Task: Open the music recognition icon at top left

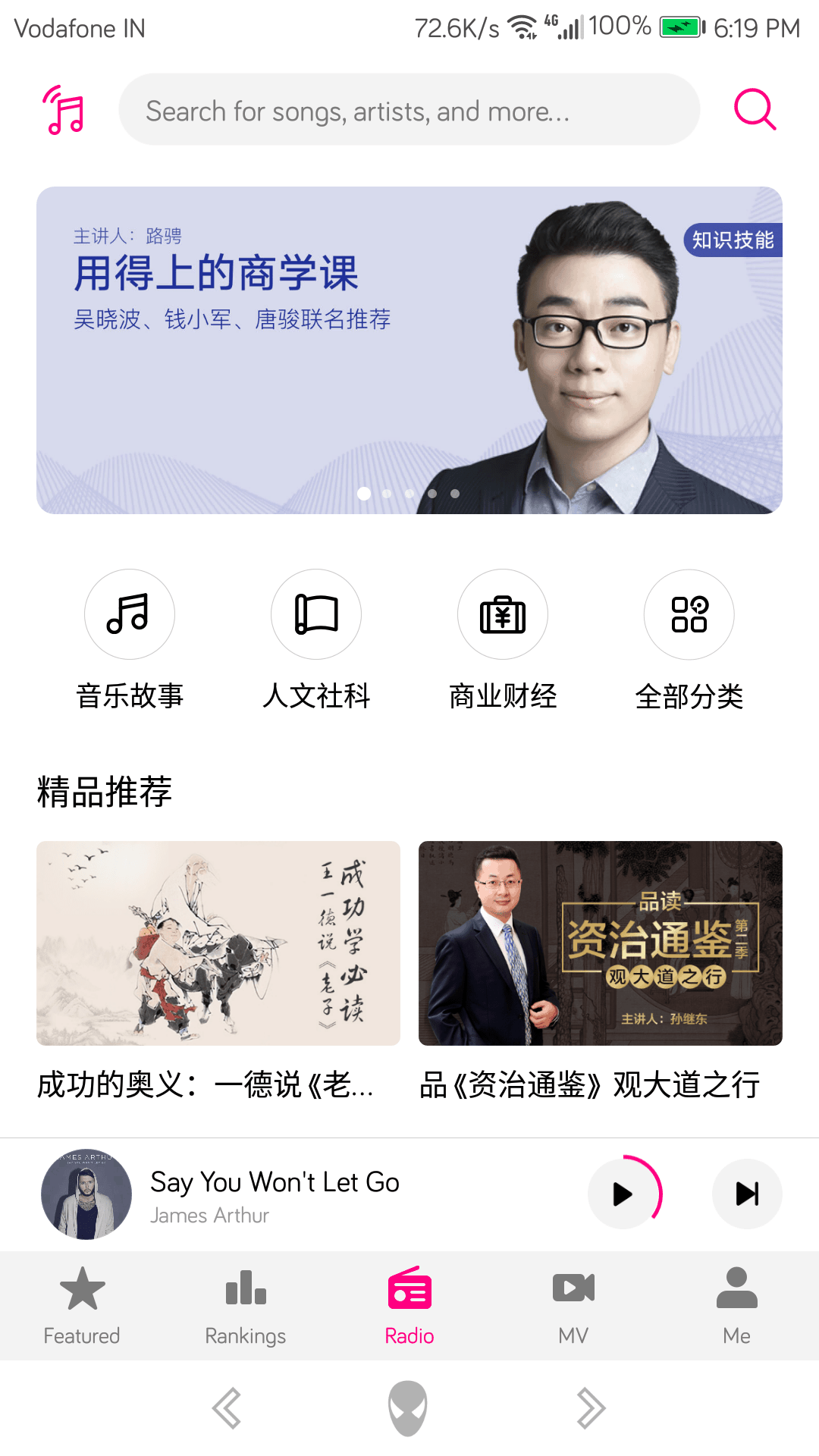Action: (64, 110)
